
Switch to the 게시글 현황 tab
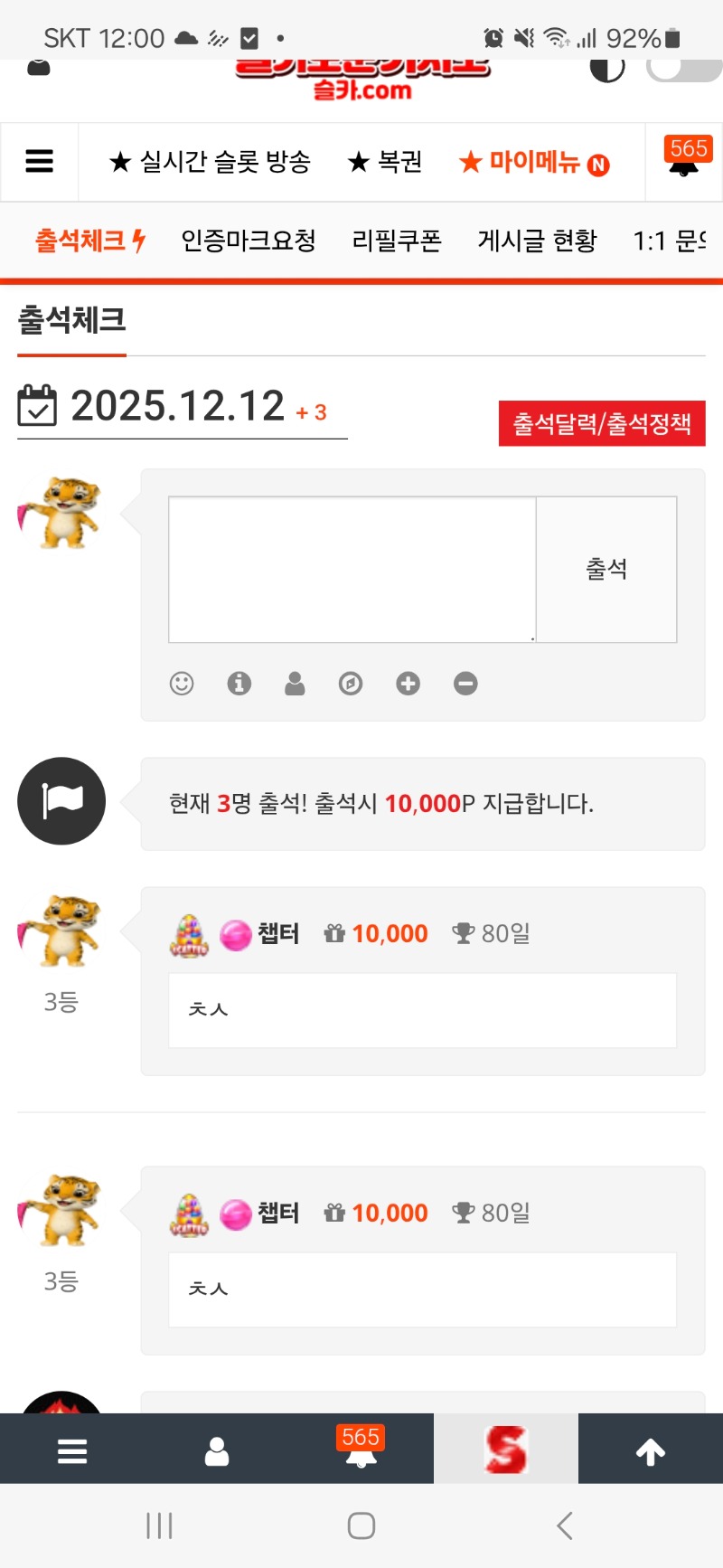click(537, 241)
